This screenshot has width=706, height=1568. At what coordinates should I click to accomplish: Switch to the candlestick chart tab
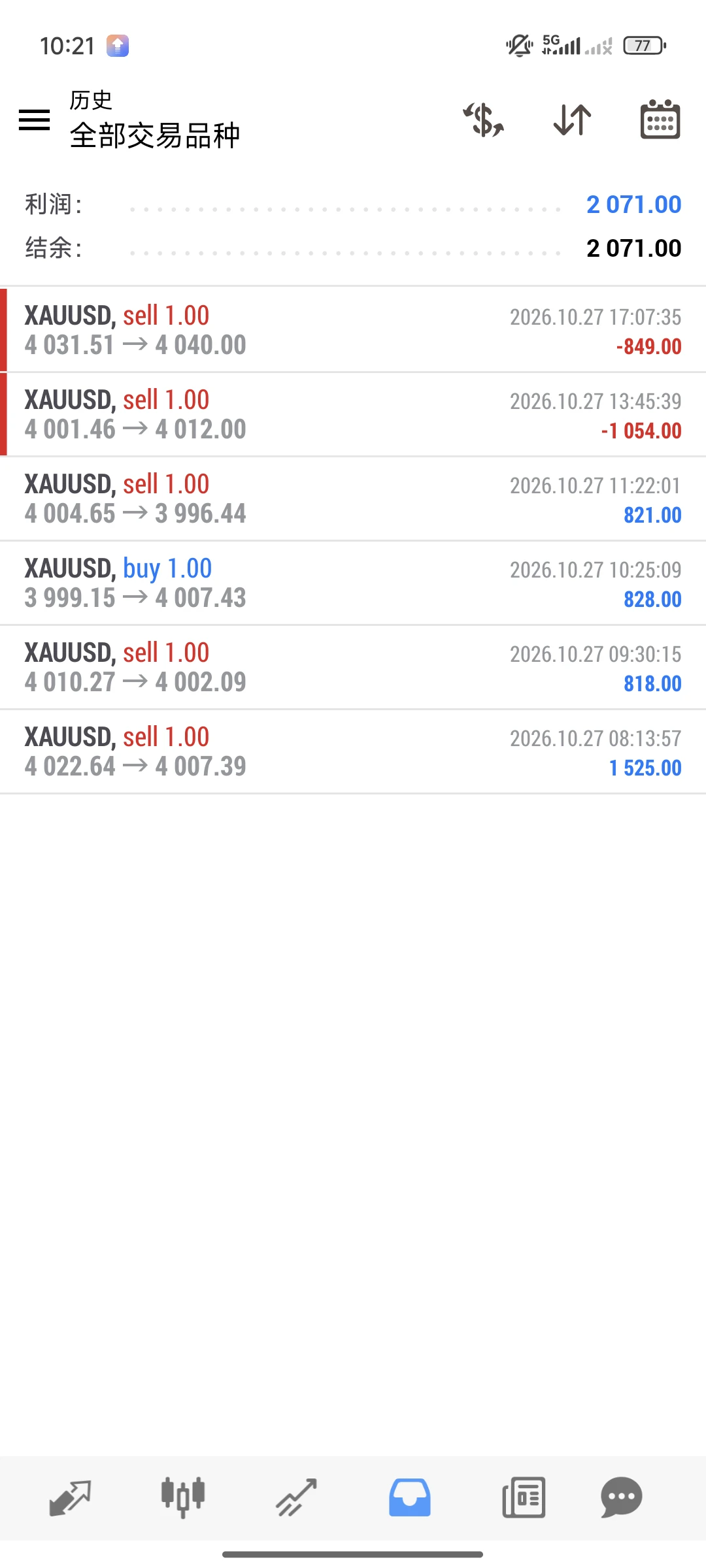(x=183, y=1497)
